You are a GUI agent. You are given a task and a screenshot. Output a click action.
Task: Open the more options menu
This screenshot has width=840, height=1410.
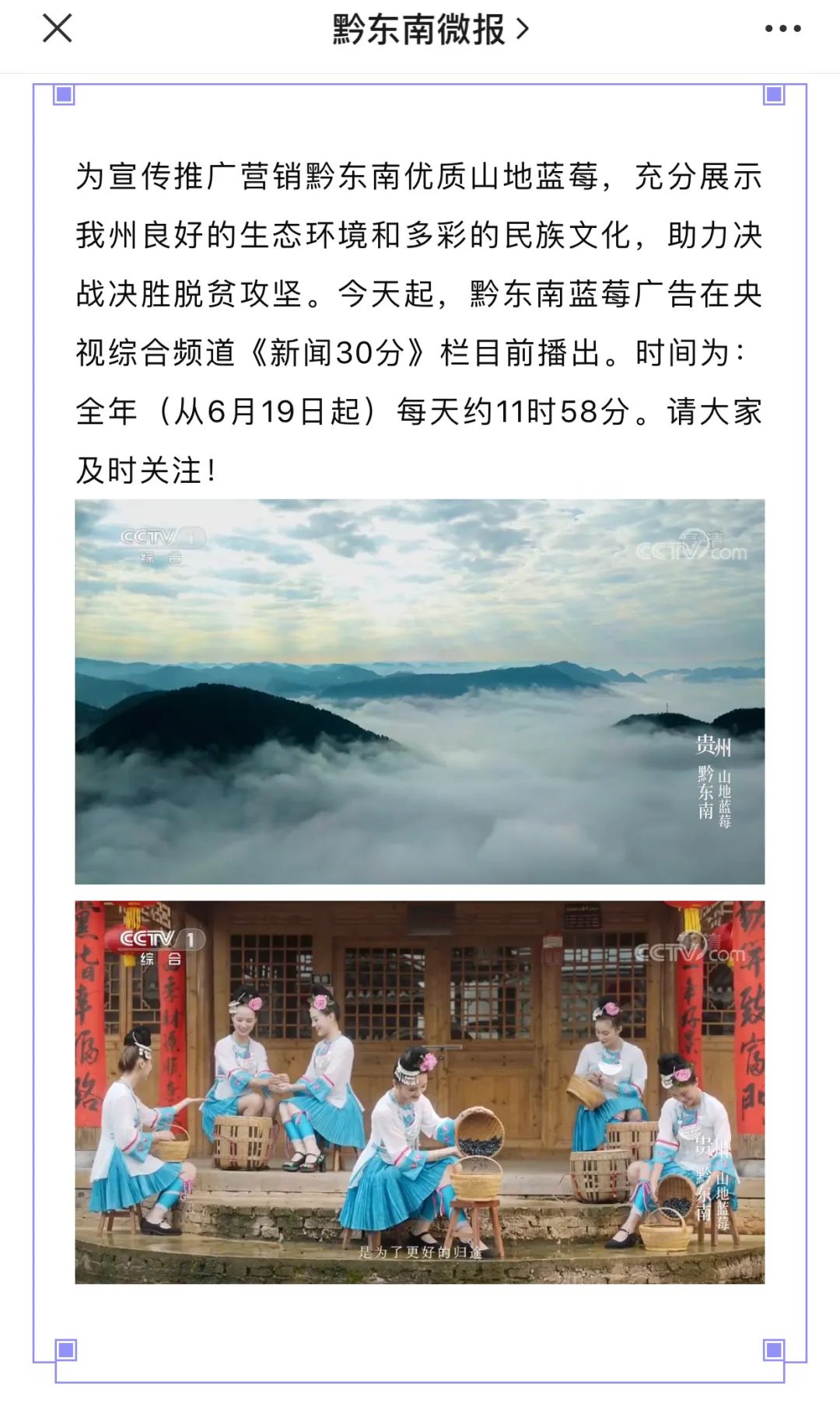782,30
